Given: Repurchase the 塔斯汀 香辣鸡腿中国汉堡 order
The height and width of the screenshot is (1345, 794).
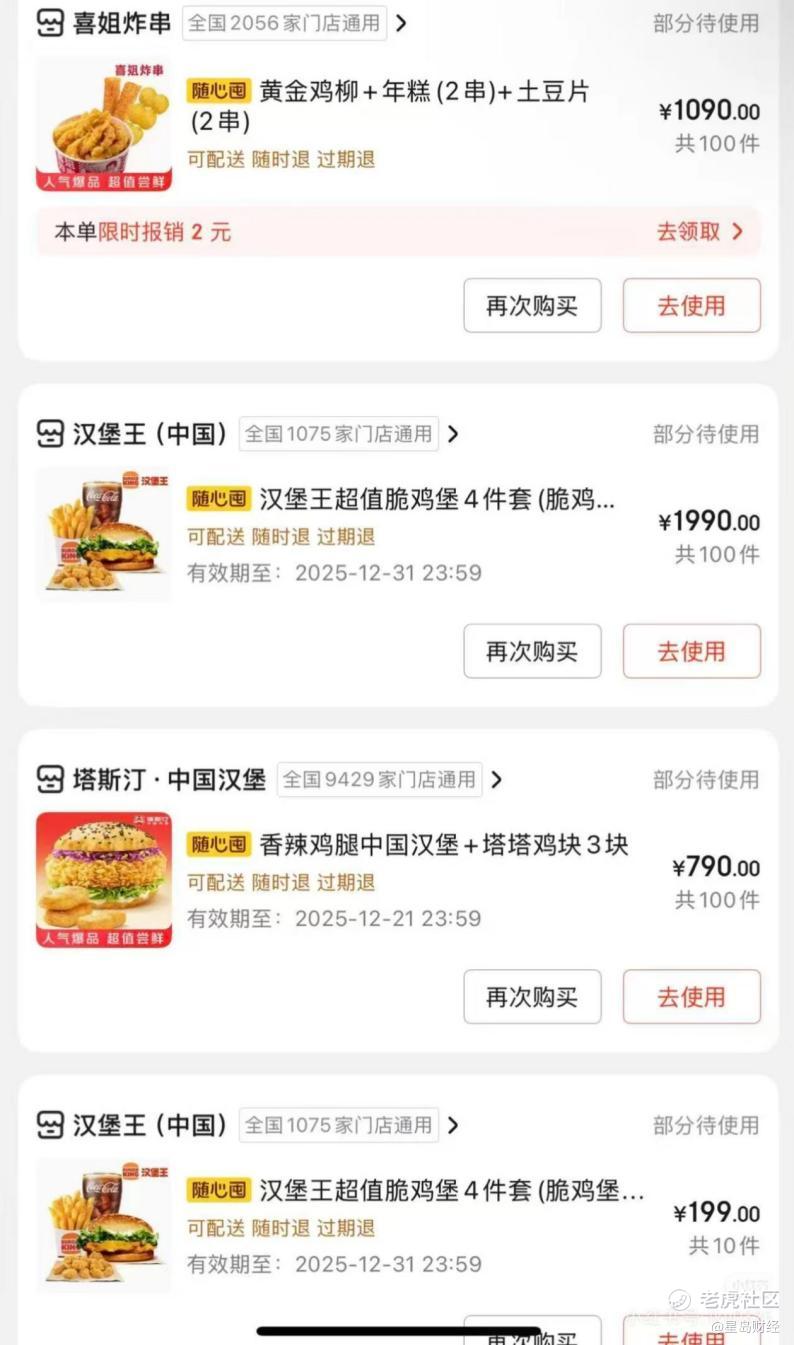Looking at the screenshot, I should pos(532,997).
